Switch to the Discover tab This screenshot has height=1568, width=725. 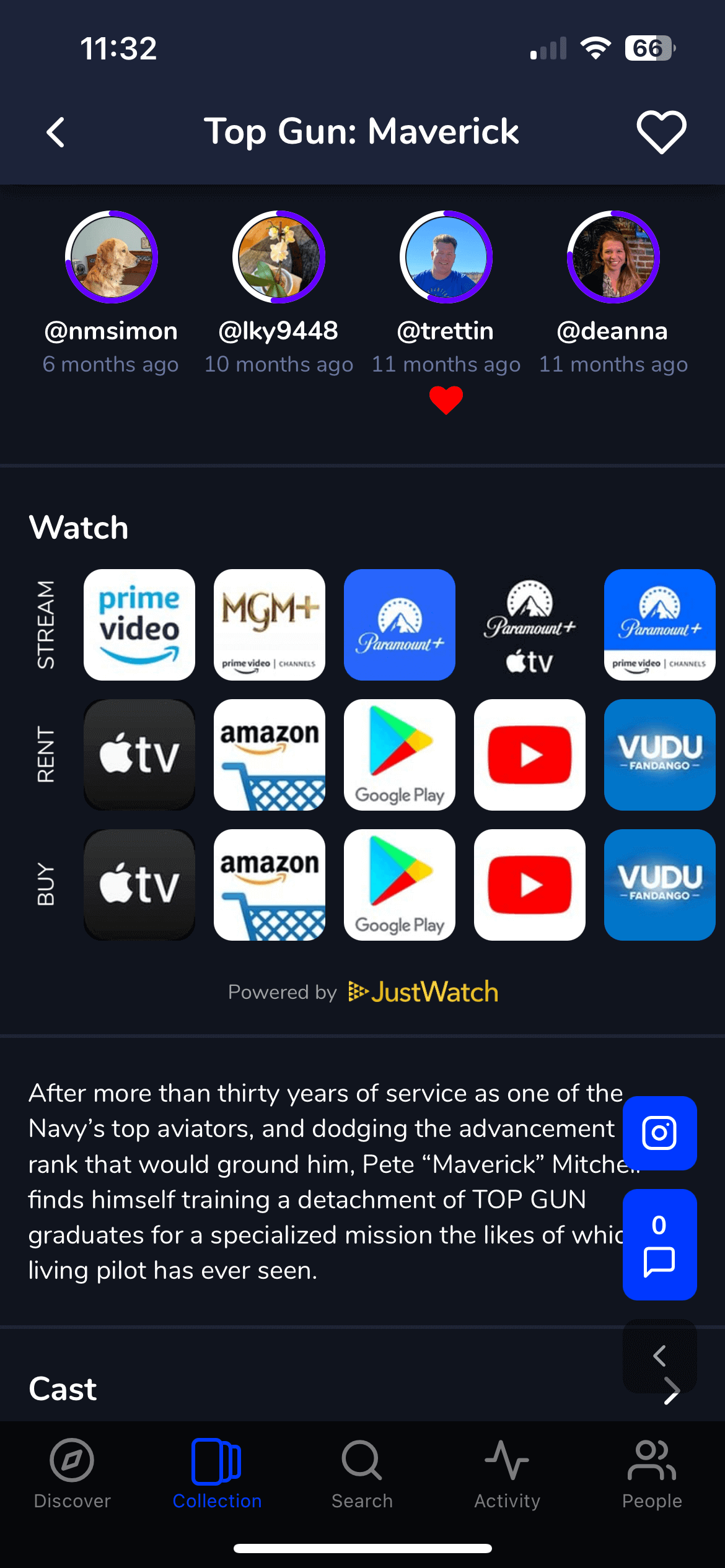coord(72,1474)
